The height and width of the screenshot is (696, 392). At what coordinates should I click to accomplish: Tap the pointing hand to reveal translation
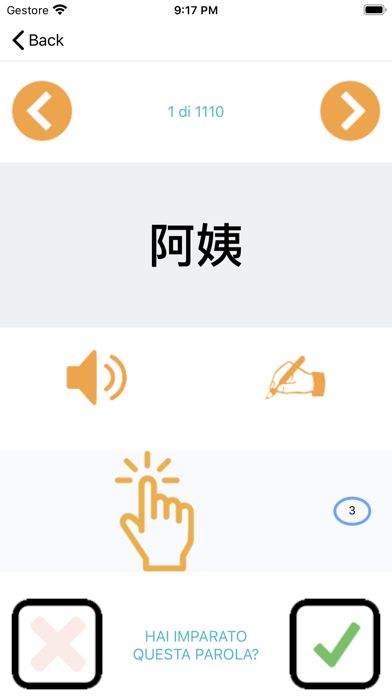[x=154, y=511]
